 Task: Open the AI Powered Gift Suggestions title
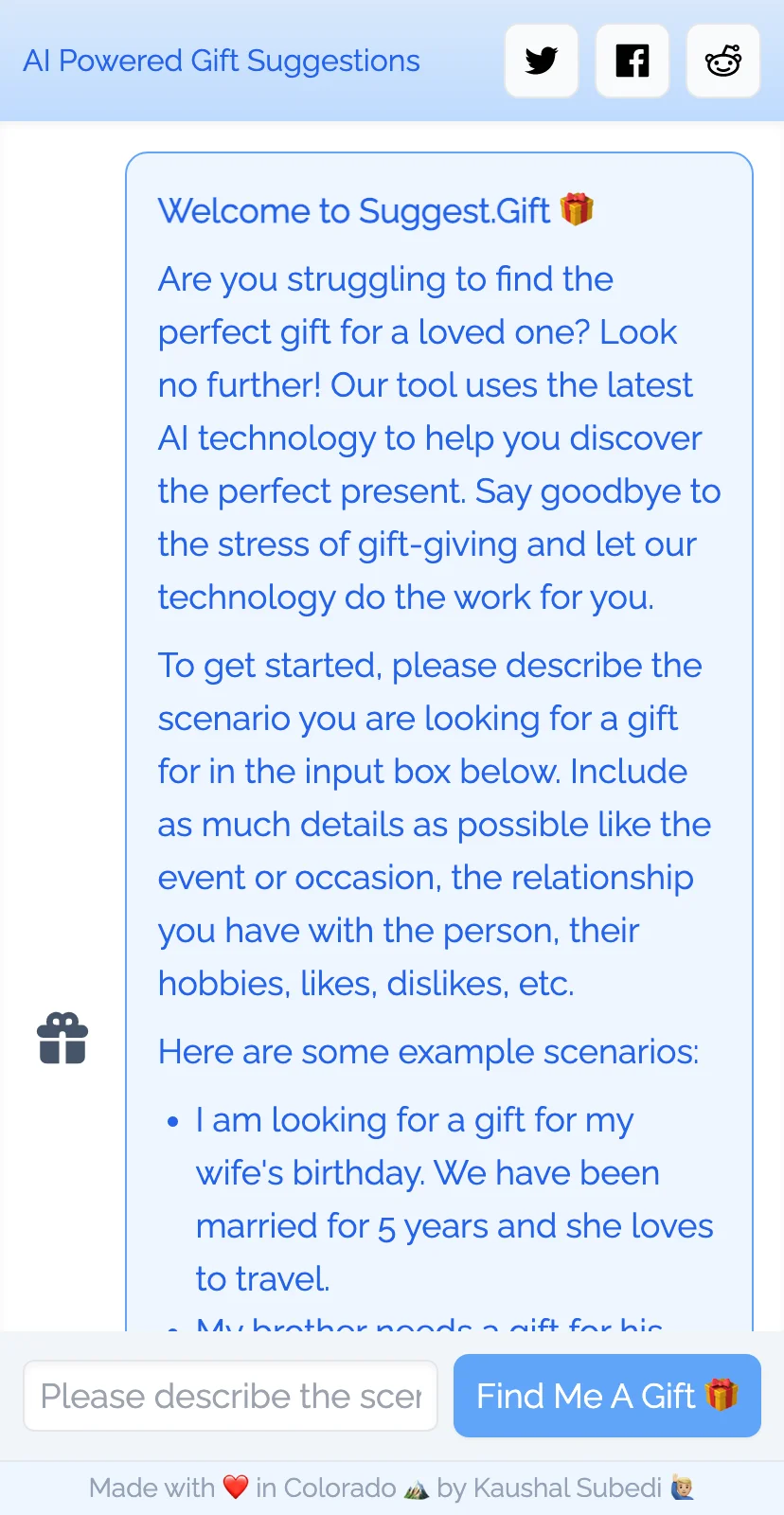(222, 61)
